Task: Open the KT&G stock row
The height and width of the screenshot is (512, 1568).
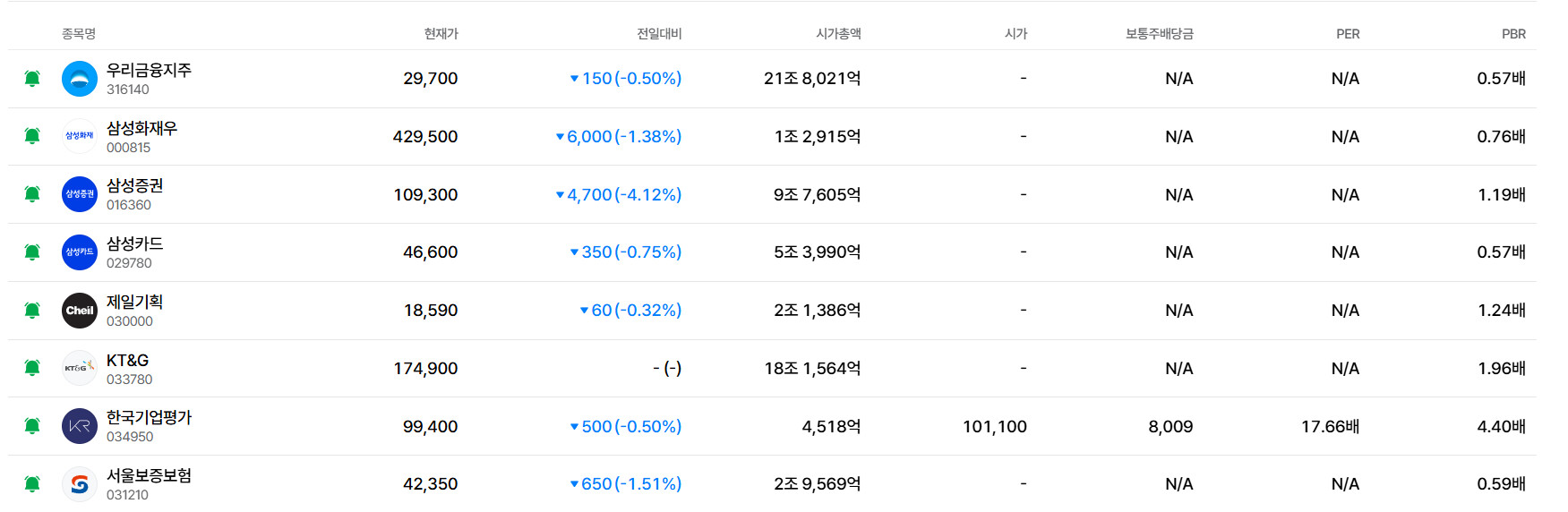Action: coord(772,368)
